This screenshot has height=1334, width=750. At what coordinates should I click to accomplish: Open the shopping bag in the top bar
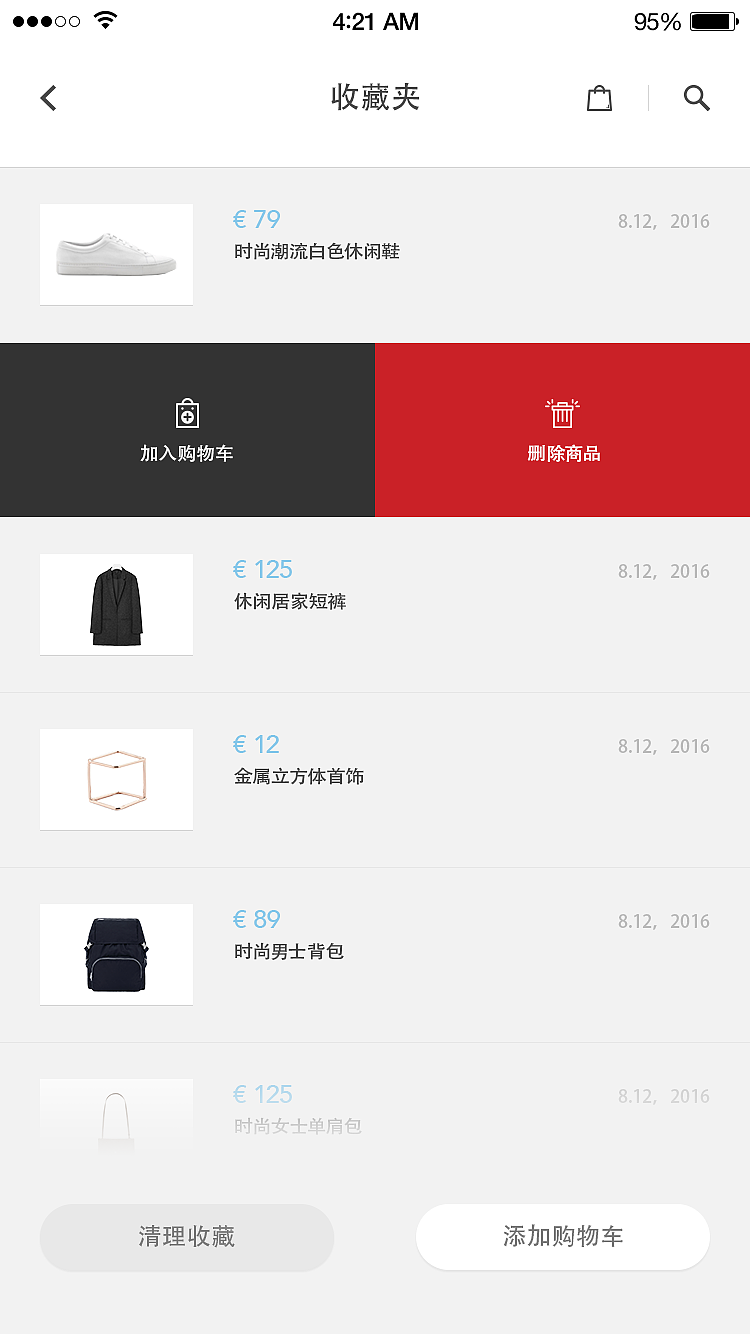point(598,97)
